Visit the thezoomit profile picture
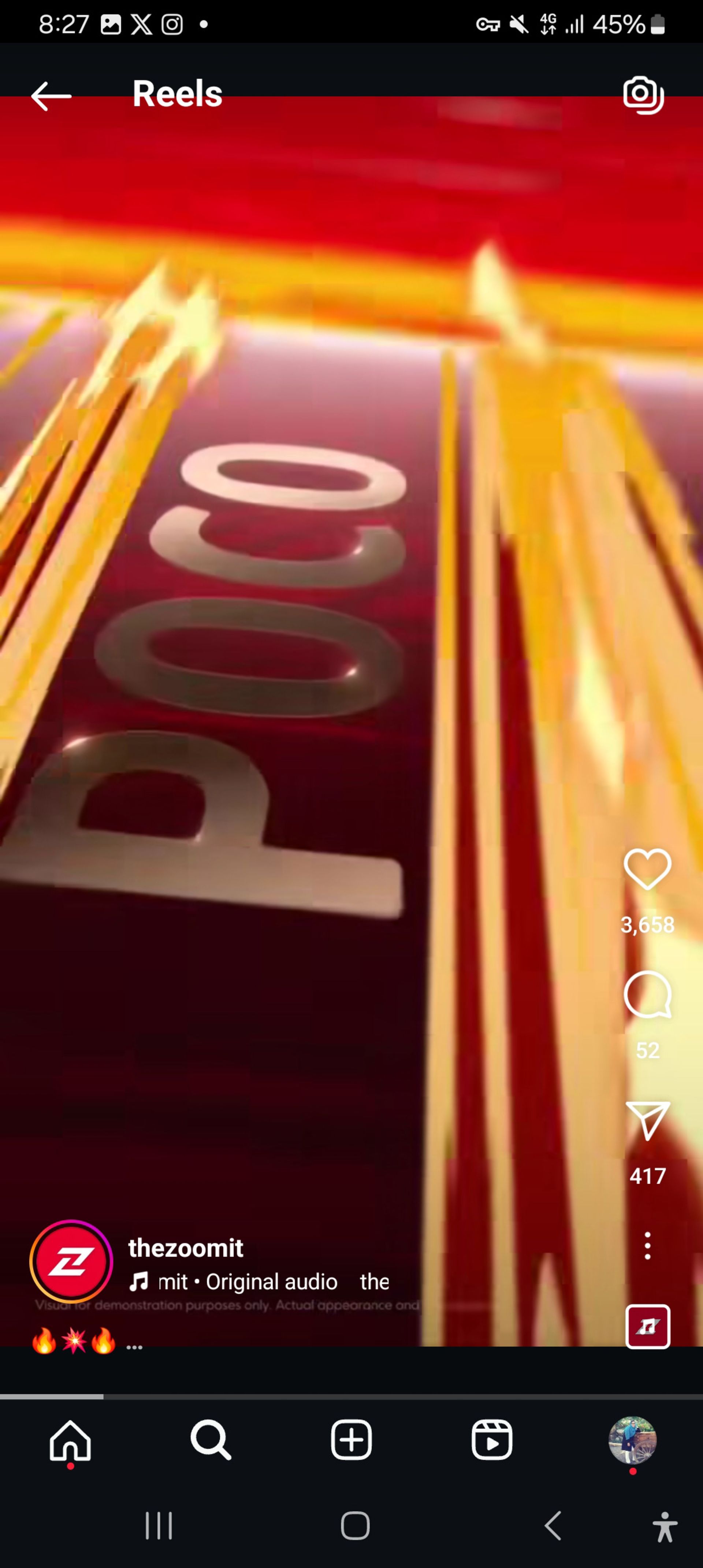The width and height of the screenshot is (703, 1568). pos(71,1261)
